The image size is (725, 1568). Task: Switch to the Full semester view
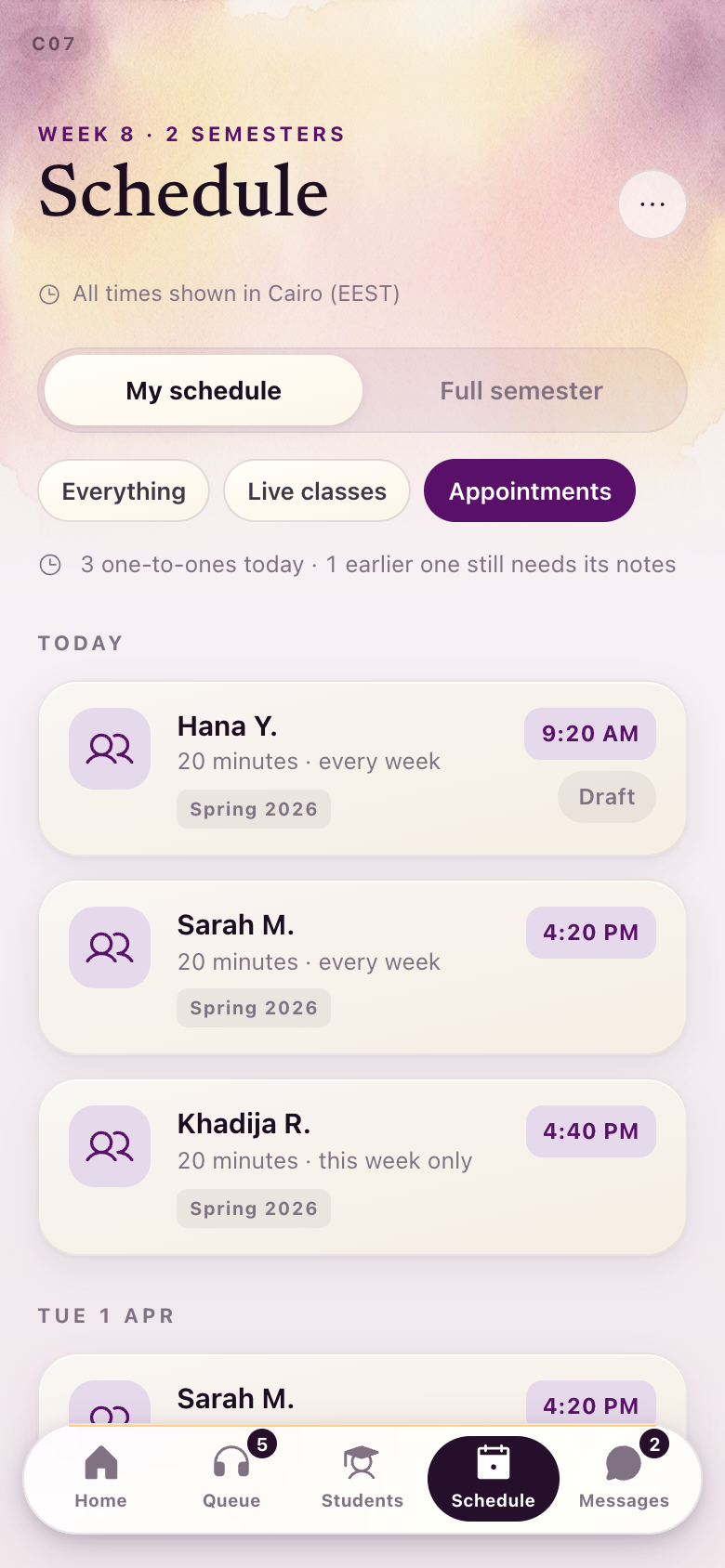pyautogui.click(x=521, y=390)
